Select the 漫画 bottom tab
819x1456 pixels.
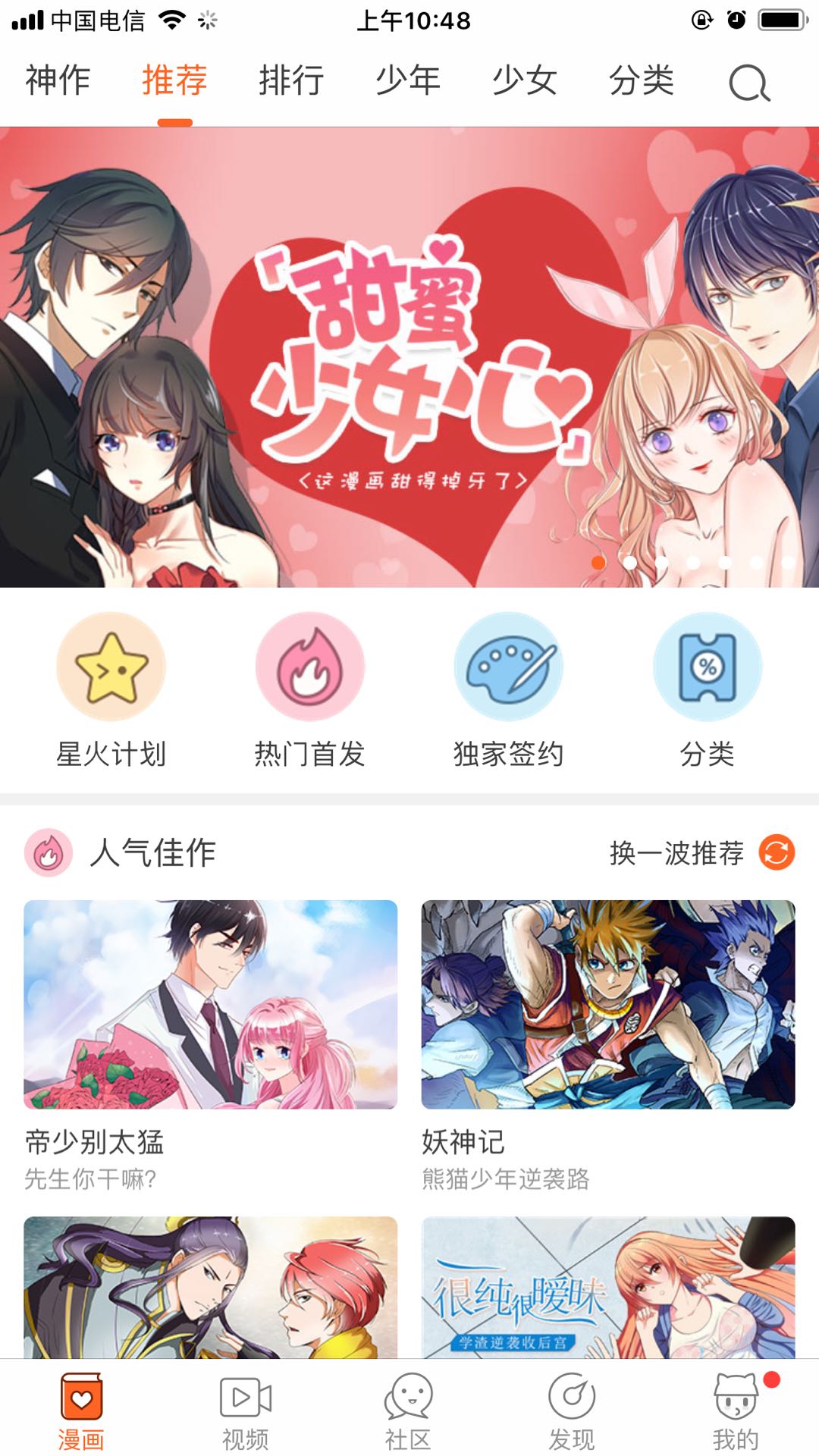point(81,1410)
